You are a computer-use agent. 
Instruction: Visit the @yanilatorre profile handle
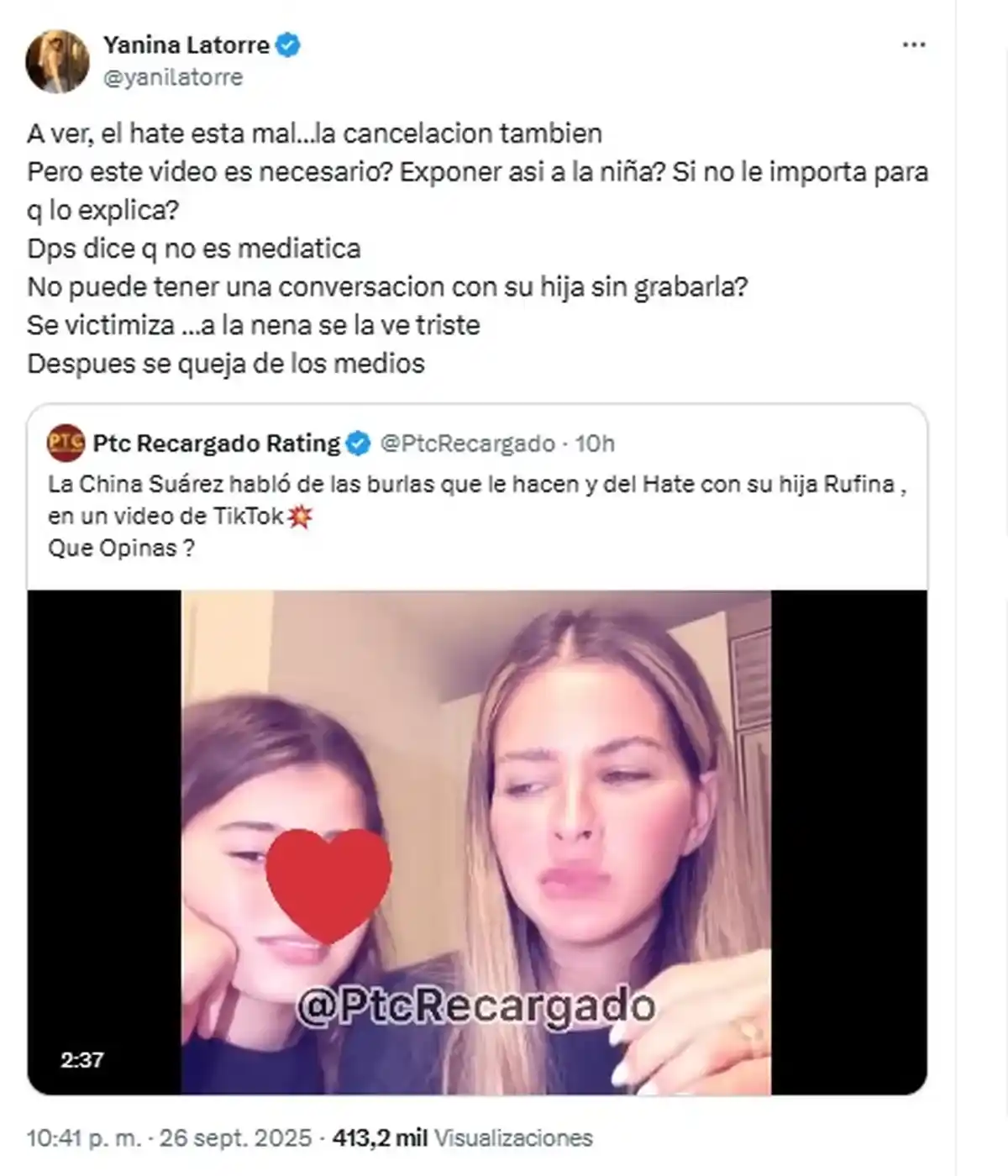click(172, 77)
